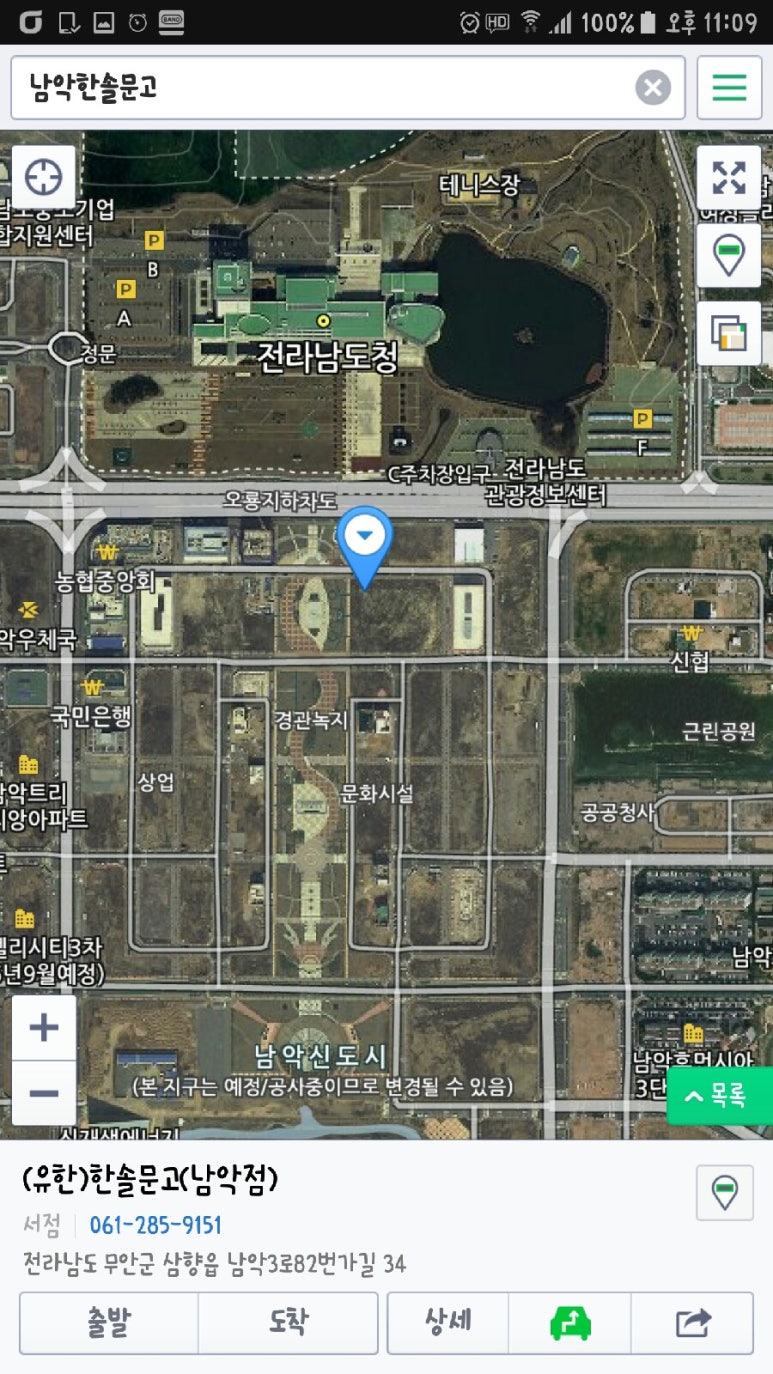Open the 목록 results list
This screenshot has width=773, height=1374.
[x=719, y=1096]
